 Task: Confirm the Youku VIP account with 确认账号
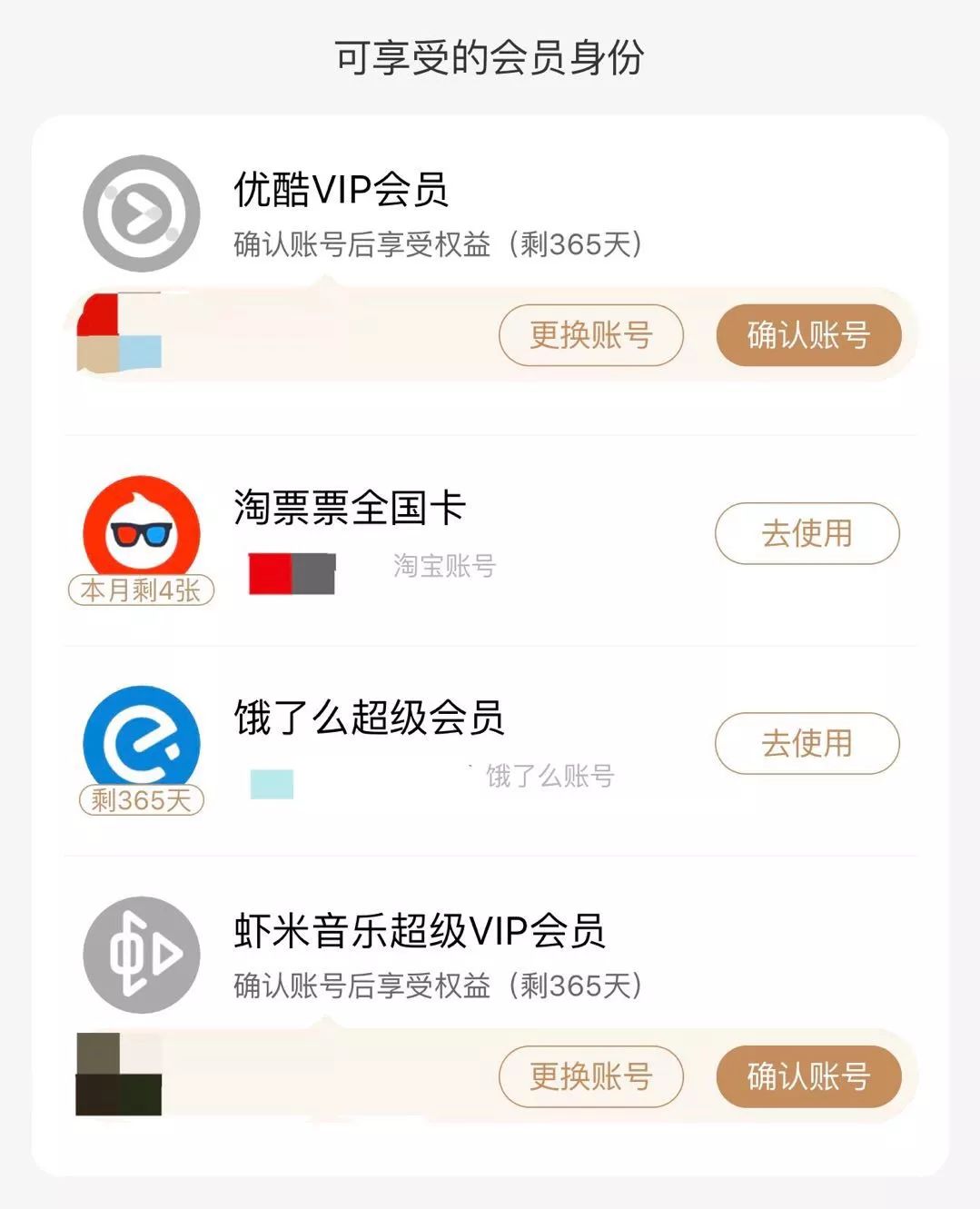tap(807, 335)
